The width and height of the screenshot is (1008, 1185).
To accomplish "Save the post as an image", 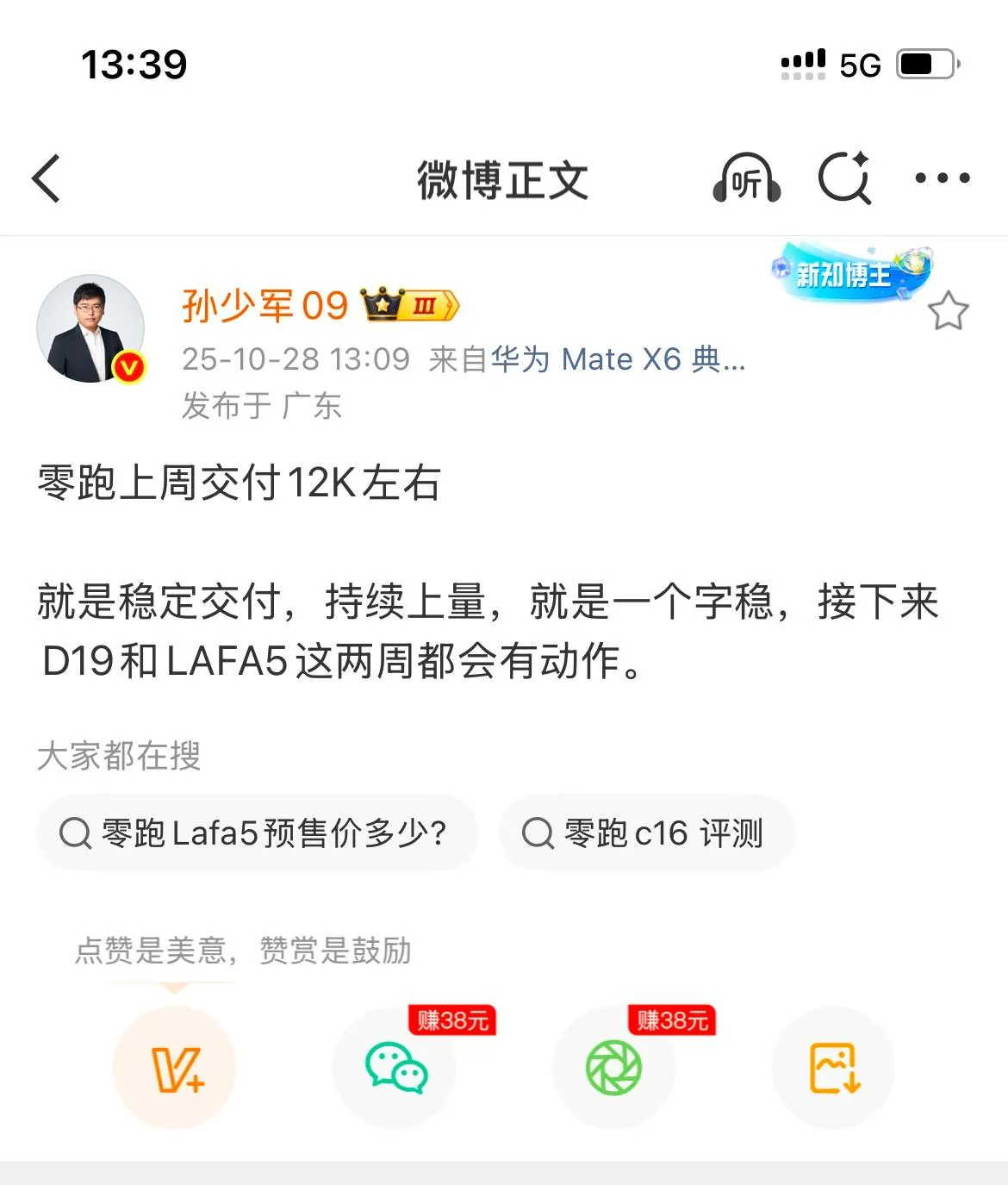I will pos(833,1068).
